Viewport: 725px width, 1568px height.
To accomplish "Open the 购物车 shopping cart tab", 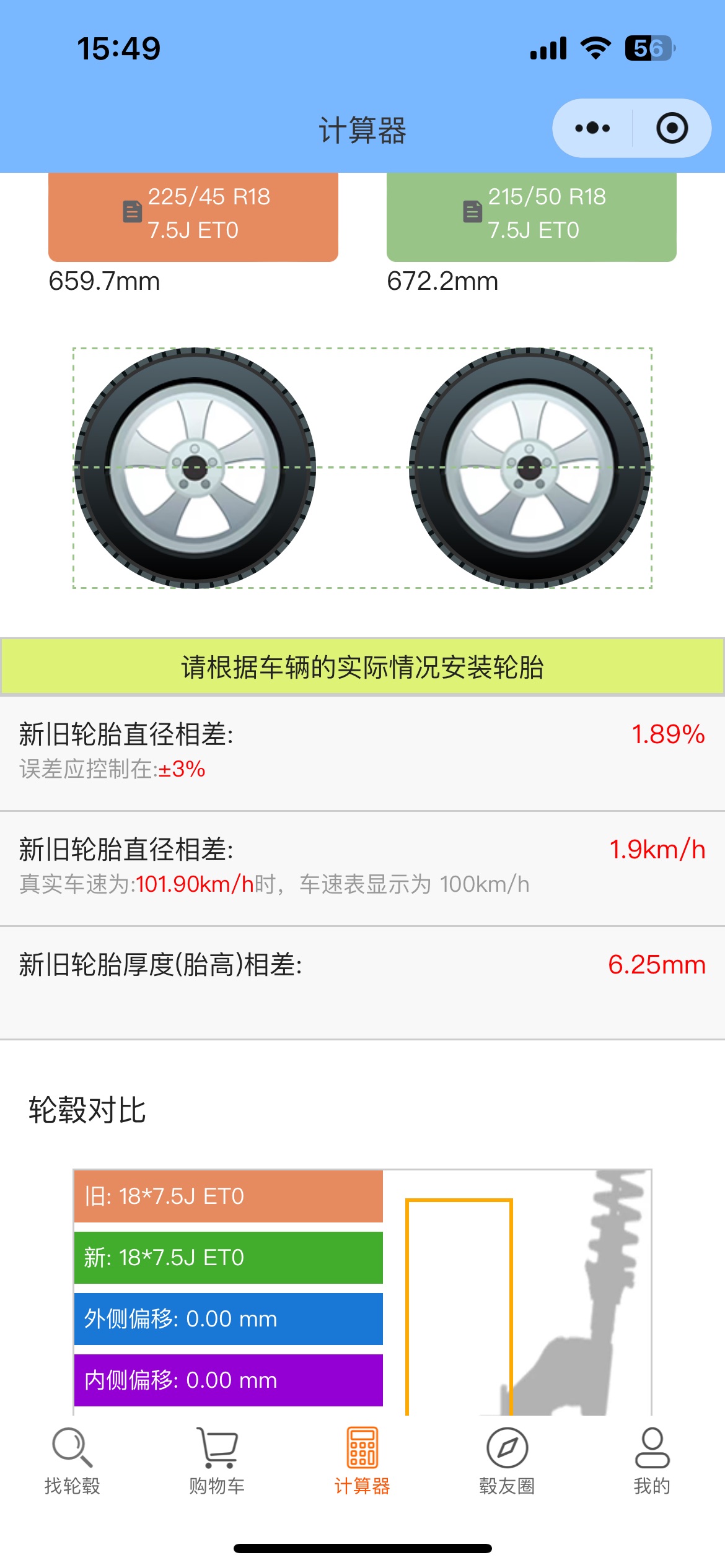I will click(217, 1461).
